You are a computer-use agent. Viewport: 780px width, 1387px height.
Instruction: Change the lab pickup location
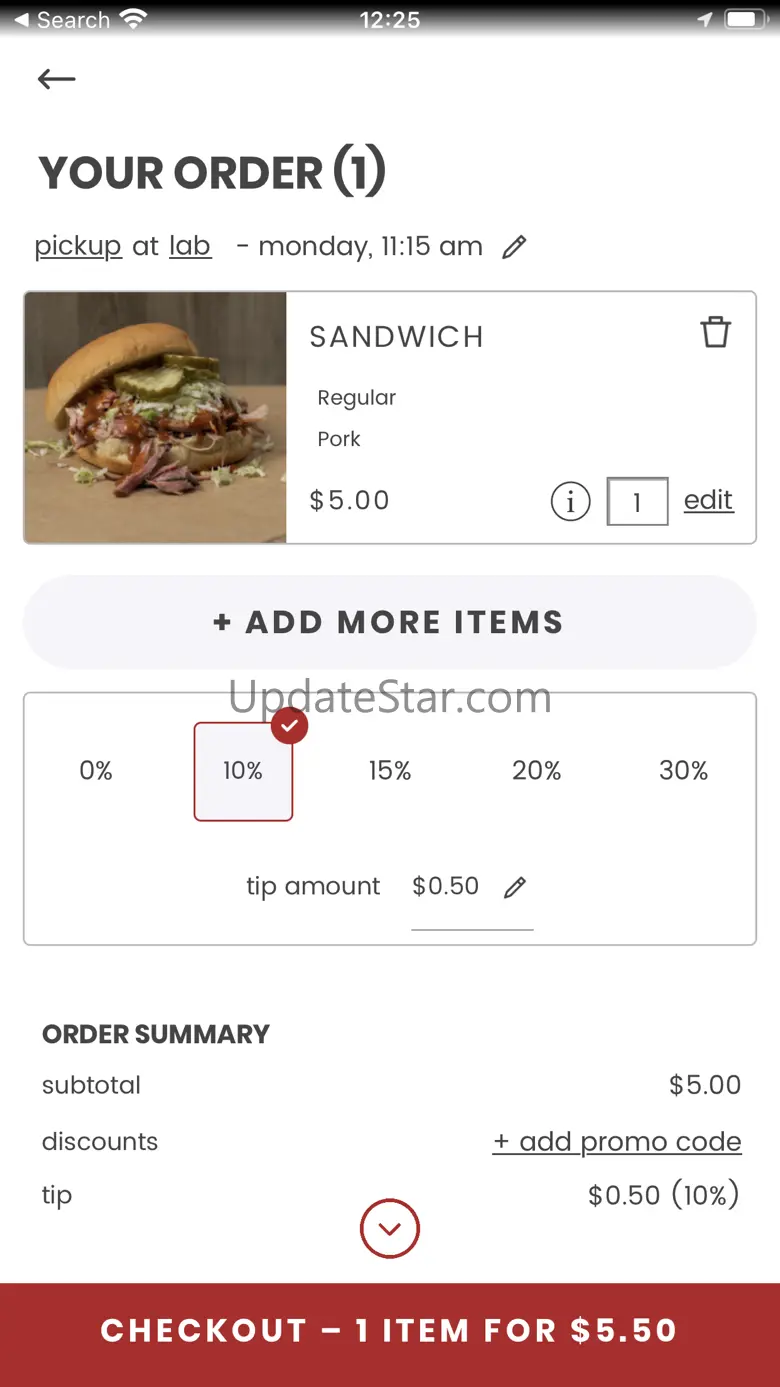(x=190, y=246)
